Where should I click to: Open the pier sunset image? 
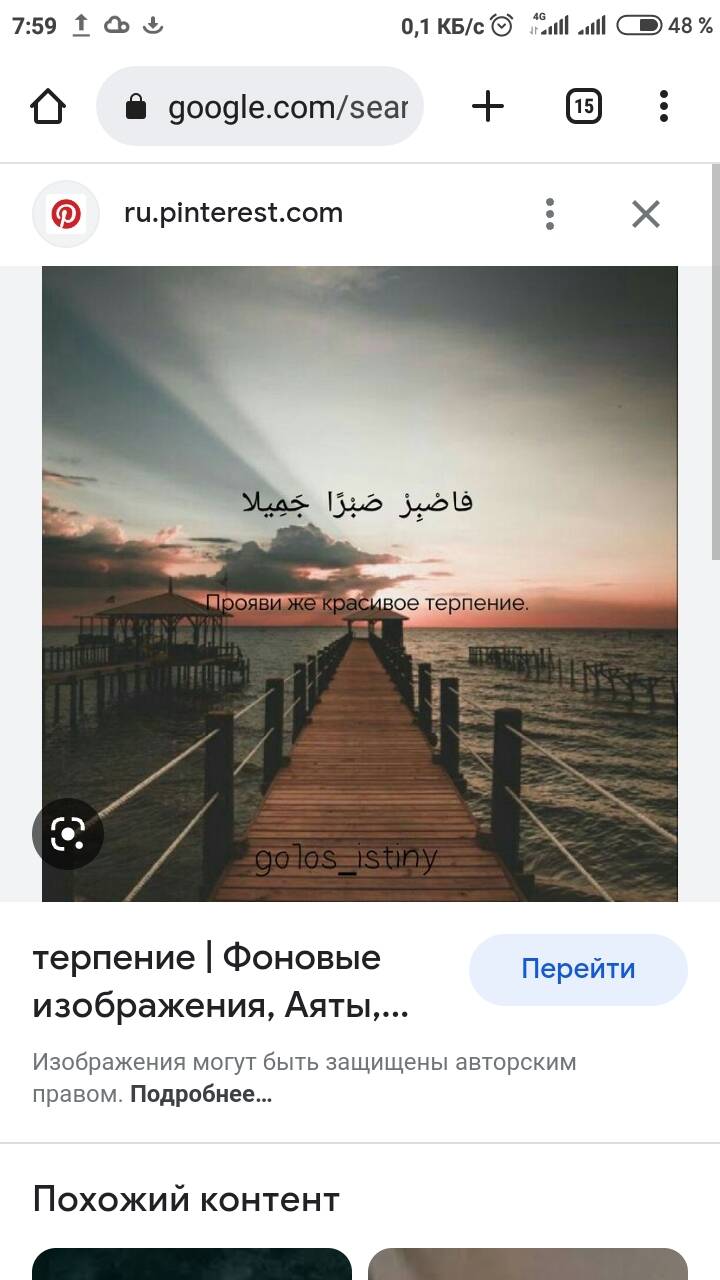tap(360, 560)
